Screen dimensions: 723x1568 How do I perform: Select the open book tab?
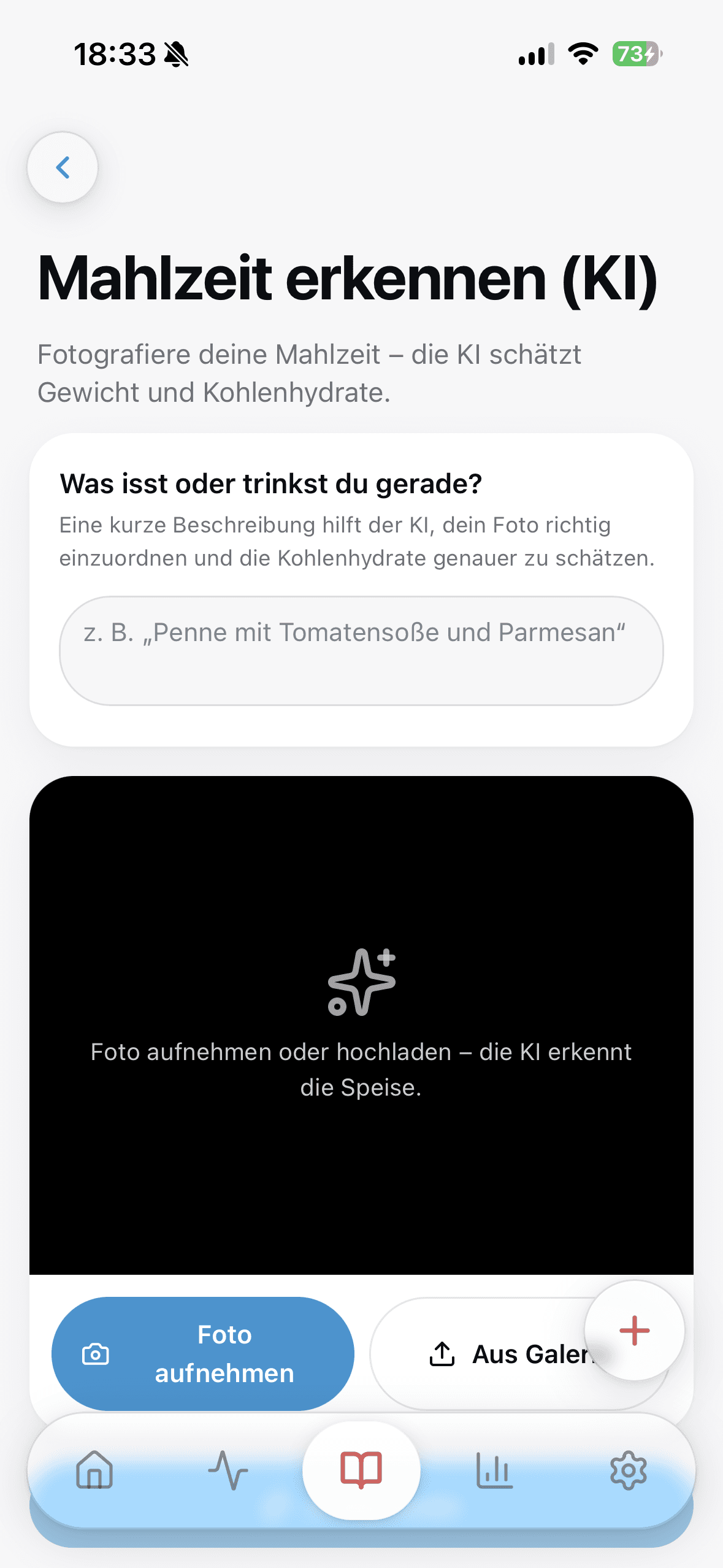[361, 1470]
